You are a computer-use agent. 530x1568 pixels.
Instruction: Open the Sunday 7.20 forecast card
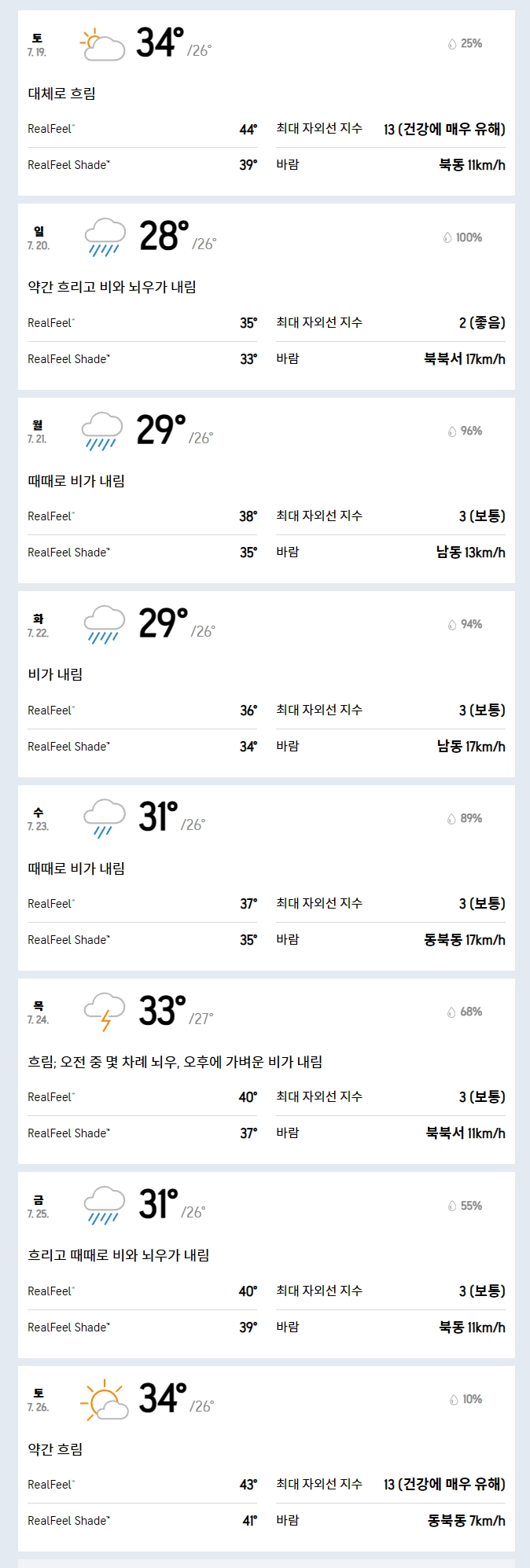coord(266,296)
